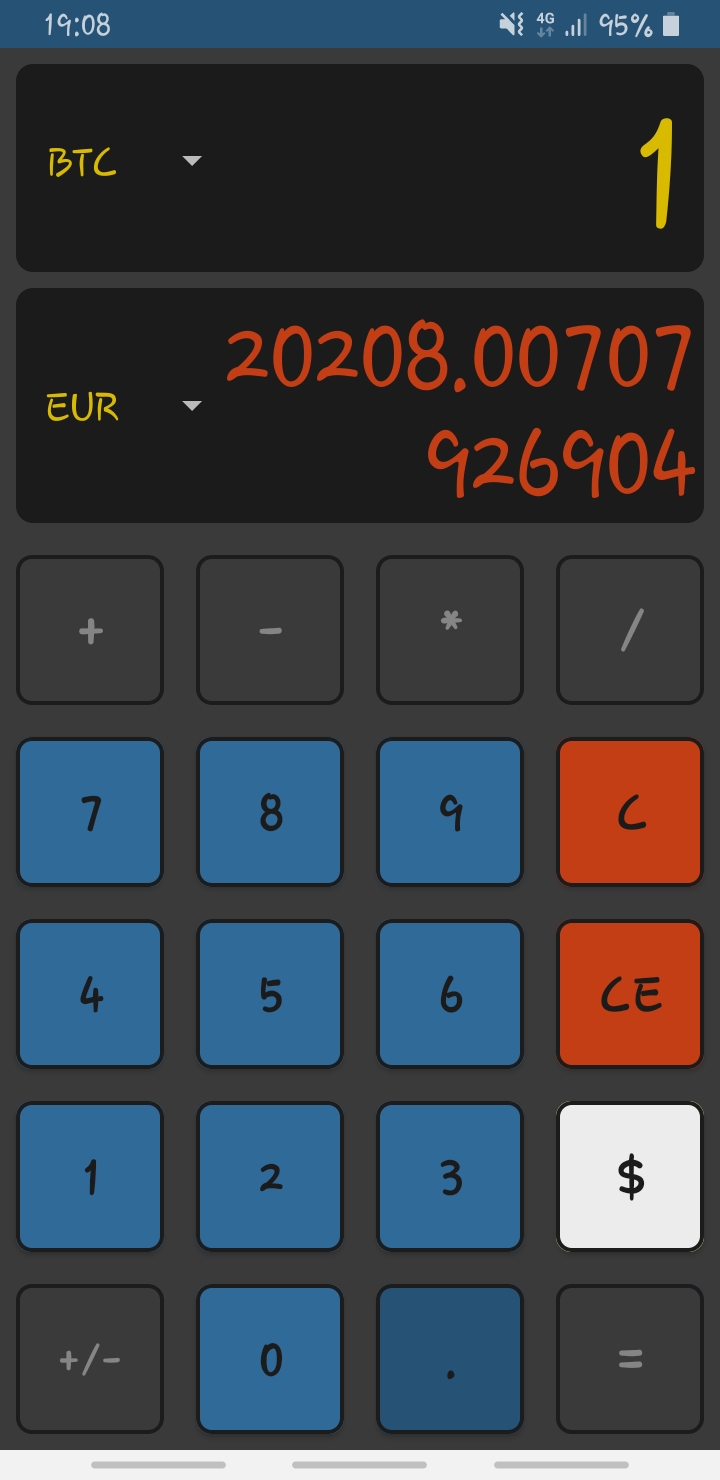720x1480 pixels.
Task: Tap the plus operator key
Action: coord(90,630)
